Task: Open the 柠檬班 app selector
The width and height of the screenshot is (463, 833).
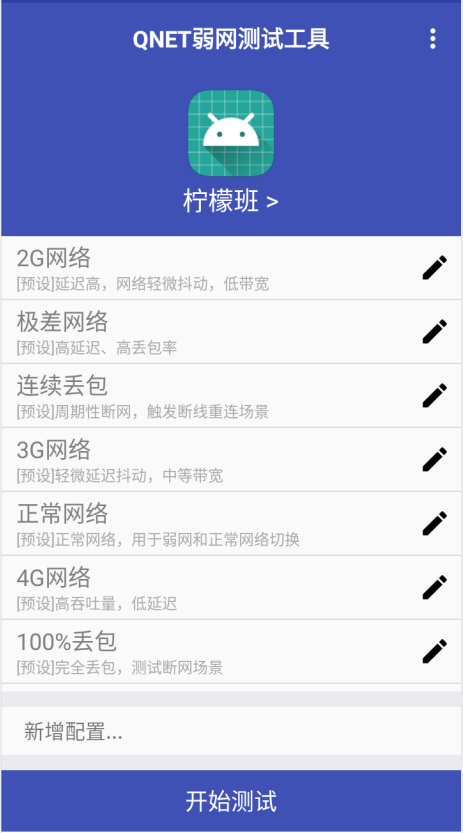Action: pos(231,201)
